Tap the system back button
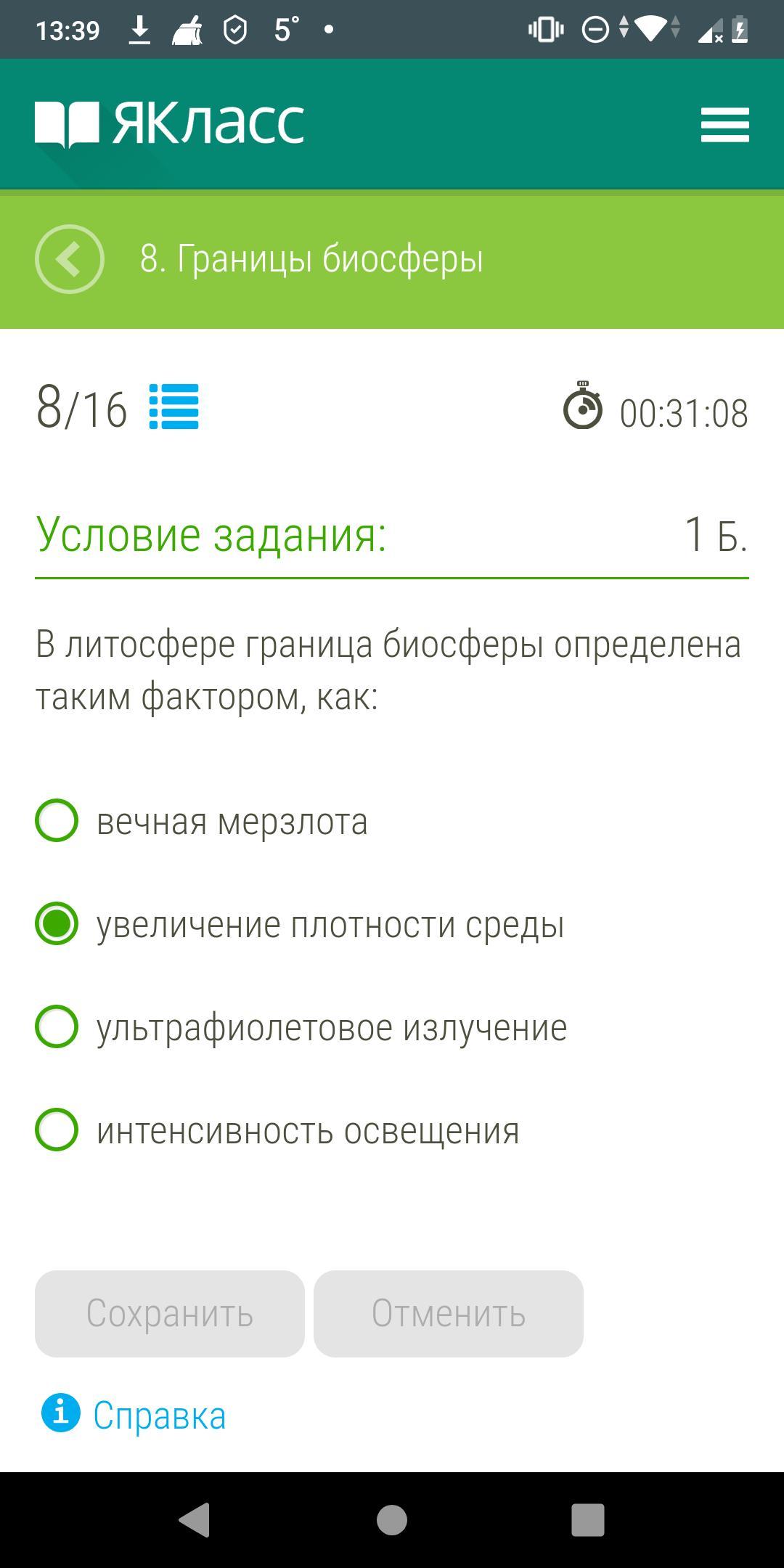This screenshot has width=784, height=1568. click(195, 1519)
